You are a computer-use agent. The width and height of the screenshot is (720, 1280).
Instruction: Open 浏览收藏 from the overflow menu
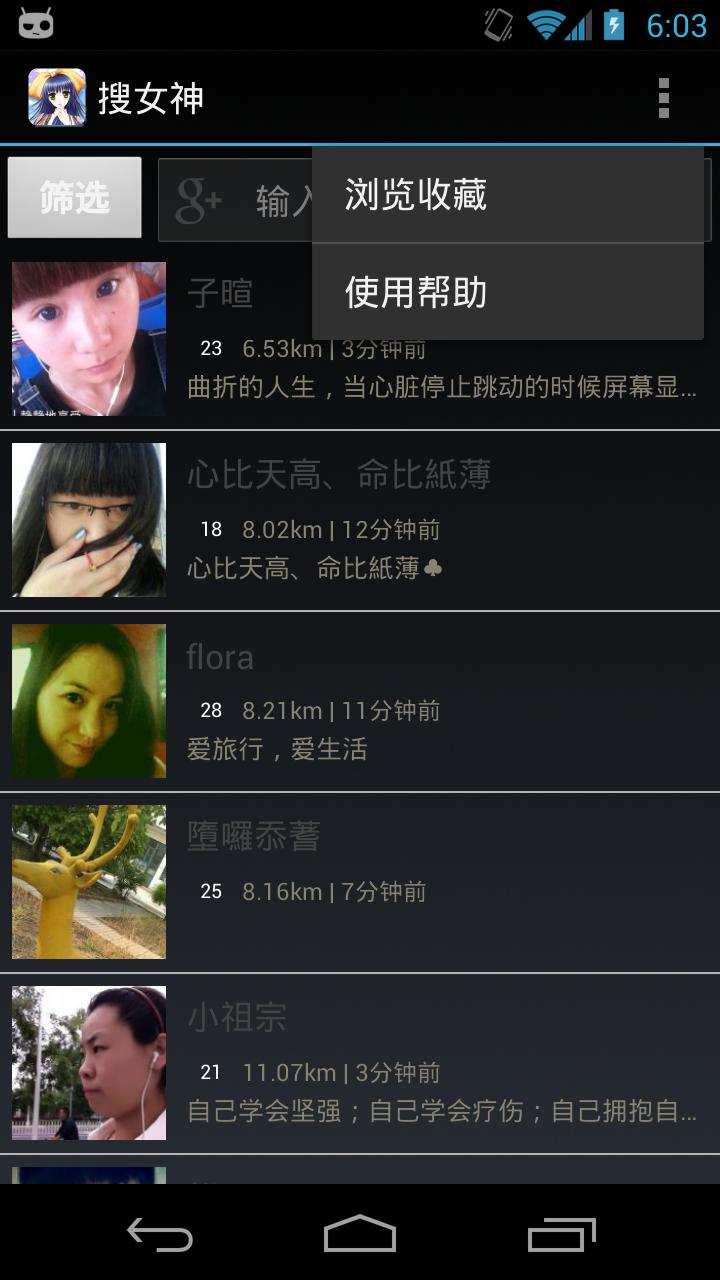(507, 195)
